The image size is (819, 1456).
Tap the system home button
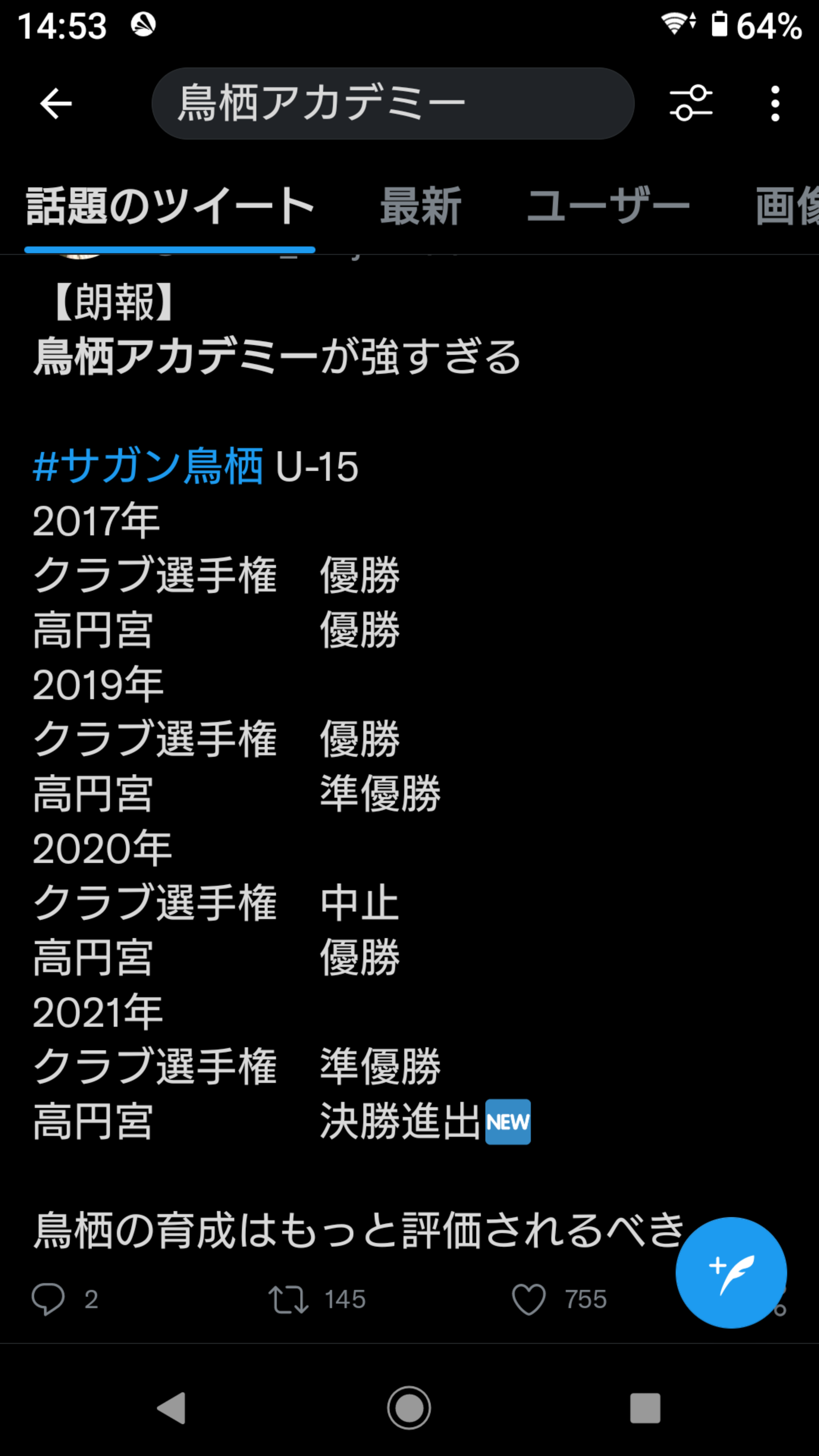pyautogui.click(x=409, y=1407)
